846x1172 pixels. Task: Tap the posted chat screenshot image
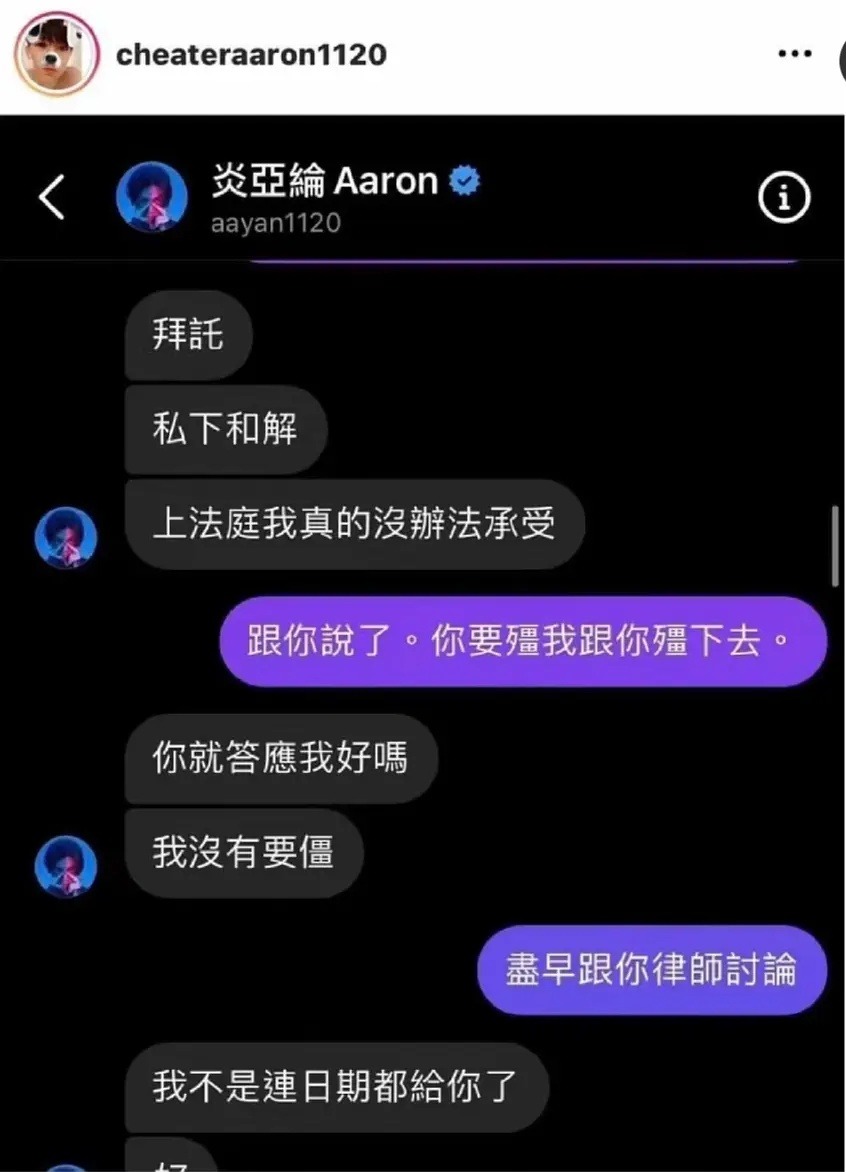(423, 640)
